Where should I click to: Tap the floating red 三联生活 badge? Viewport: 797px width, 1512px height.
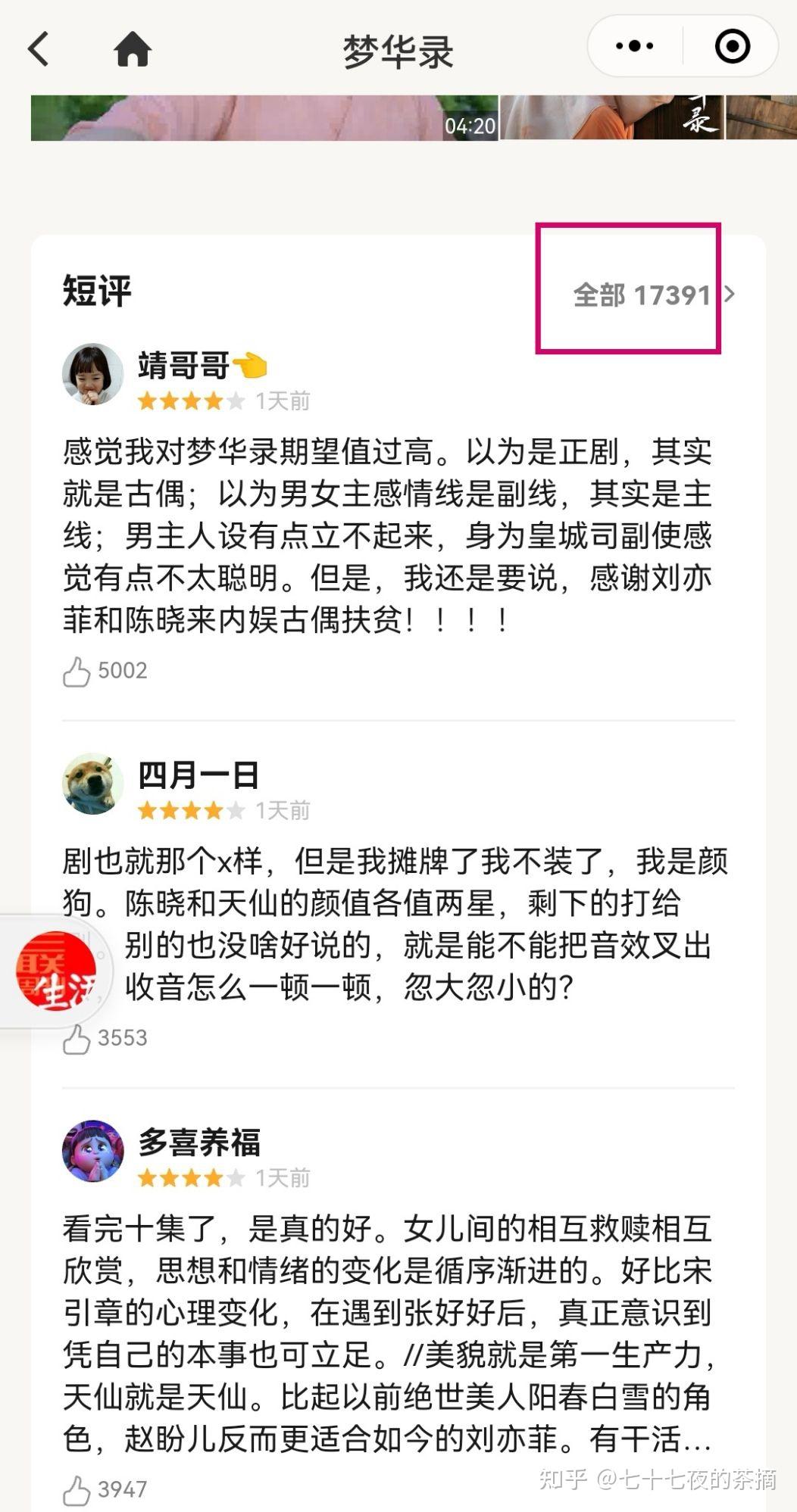pos(55,971)
